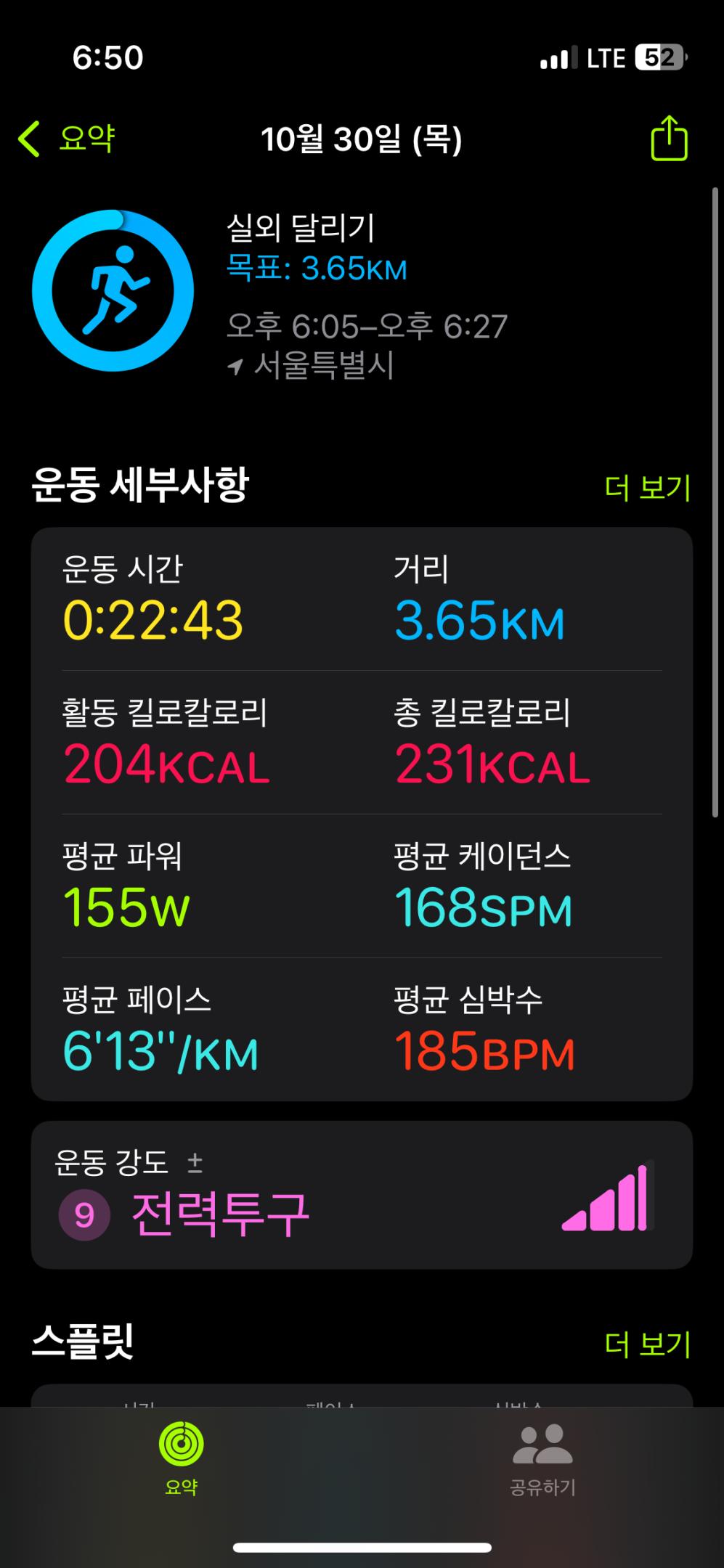Go back to 요약 screen

(x=67, y=139)
